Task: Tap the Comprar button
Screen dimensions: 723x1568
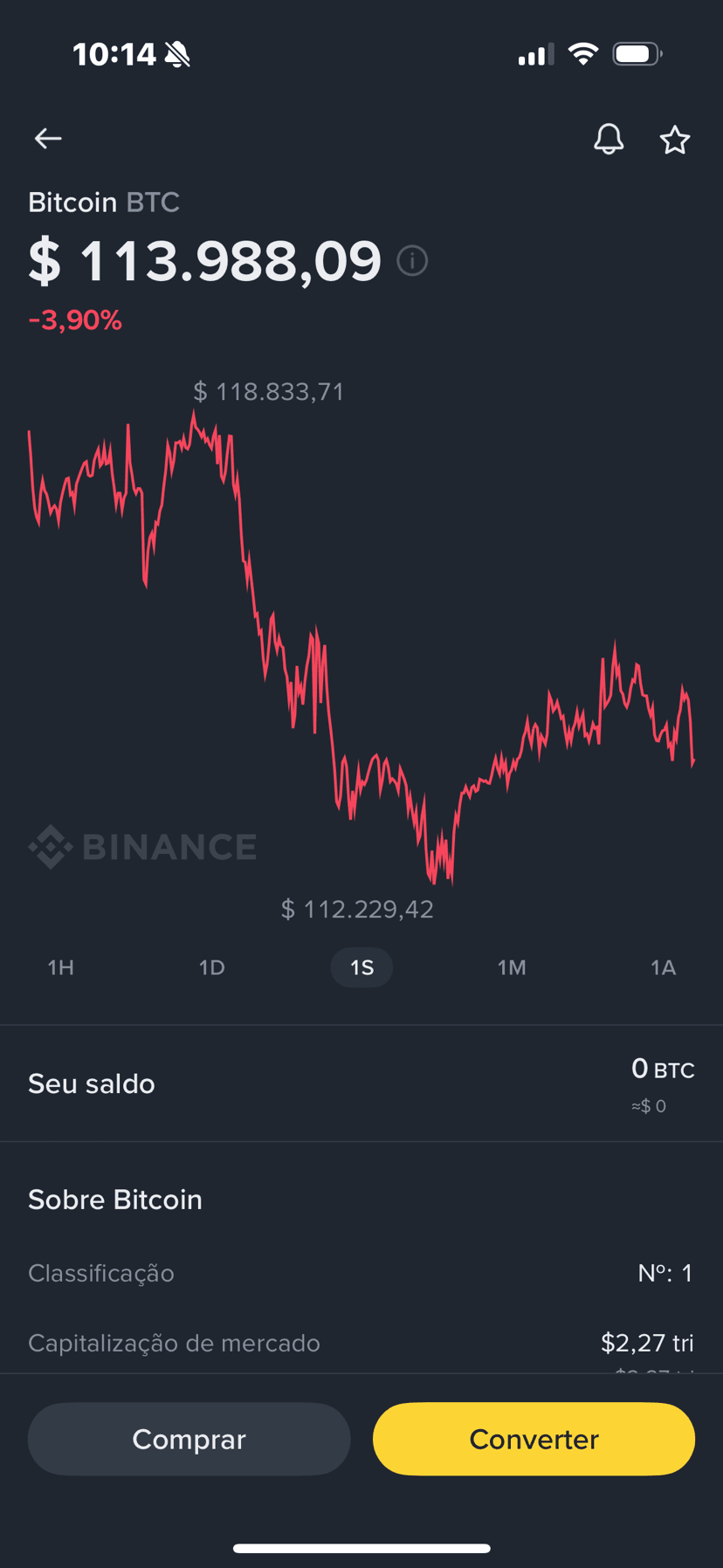Action: pyautogui.click(x=189, y=1439)
